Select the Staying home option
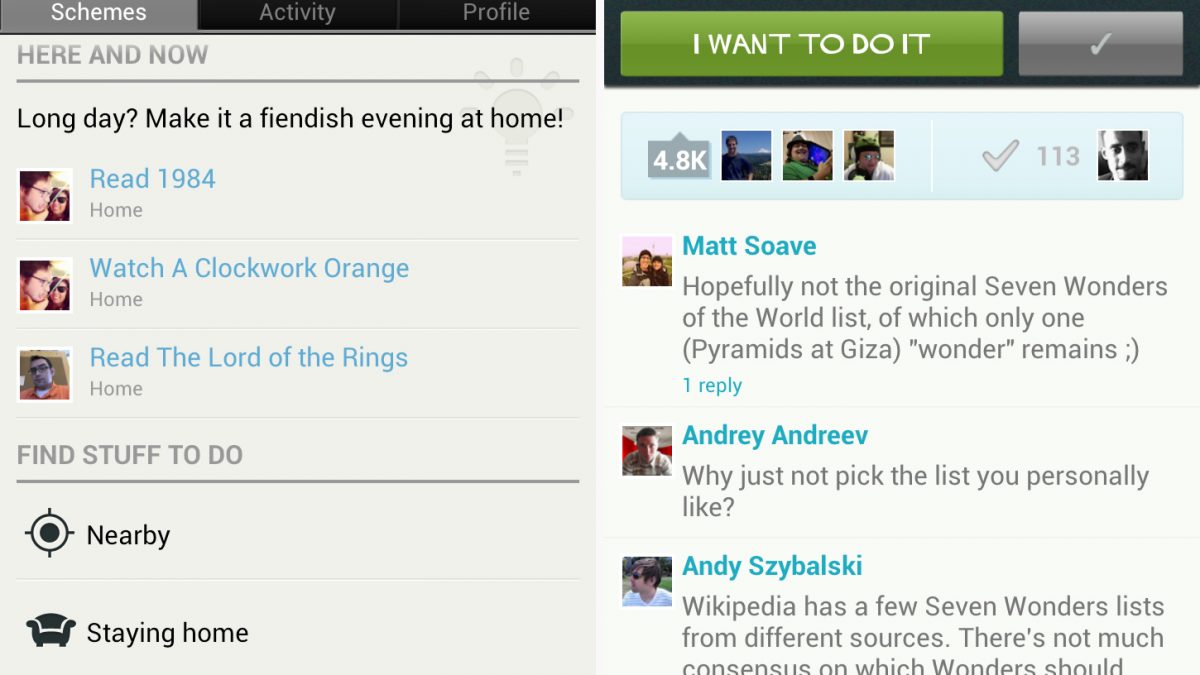The width and height of the screenshot is (1200, 675). (167, 633)
